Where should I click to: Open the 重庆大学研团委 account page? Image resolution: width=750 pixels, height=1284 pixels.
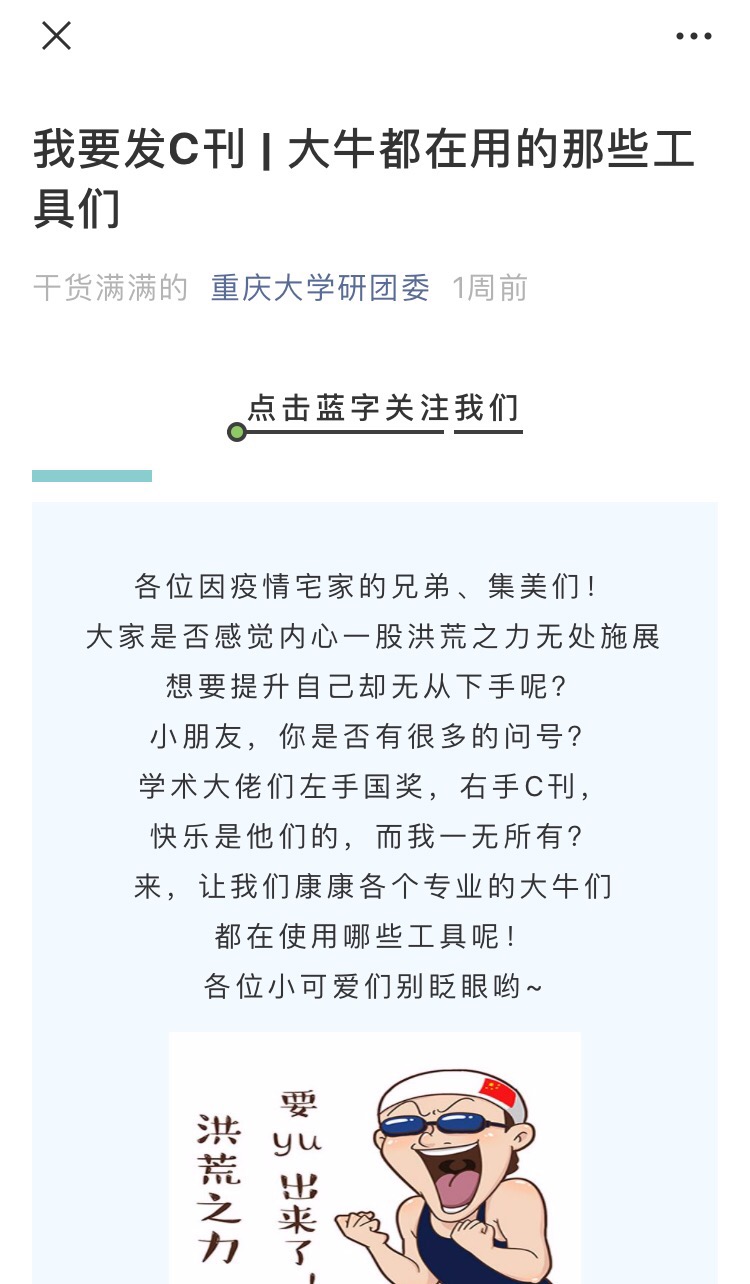click(320, 288)
